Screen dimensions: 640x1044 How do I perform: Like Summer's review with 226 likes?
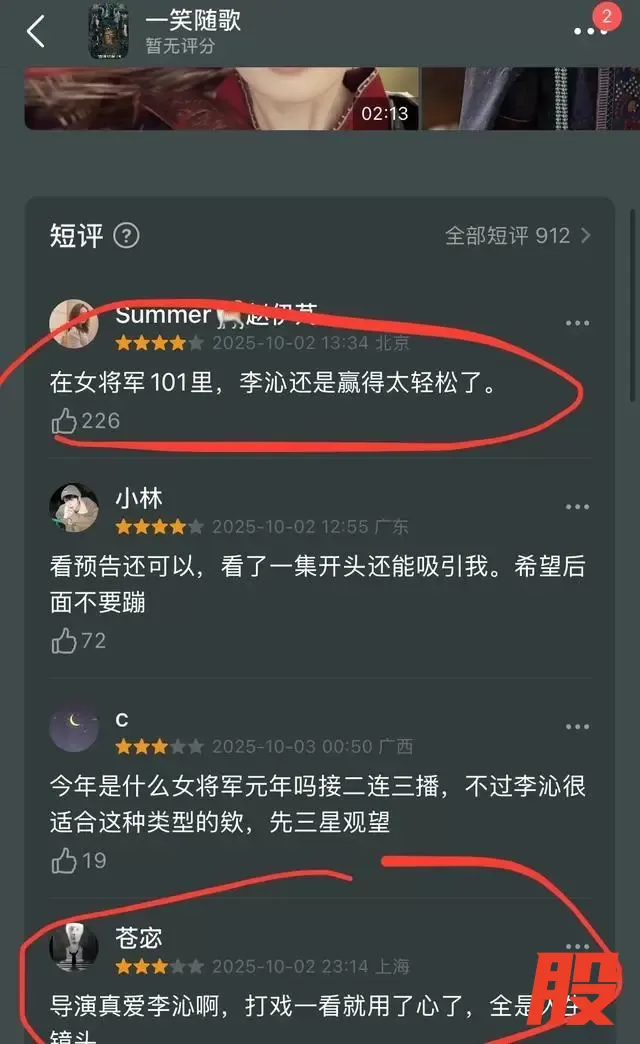coord(65,421)
